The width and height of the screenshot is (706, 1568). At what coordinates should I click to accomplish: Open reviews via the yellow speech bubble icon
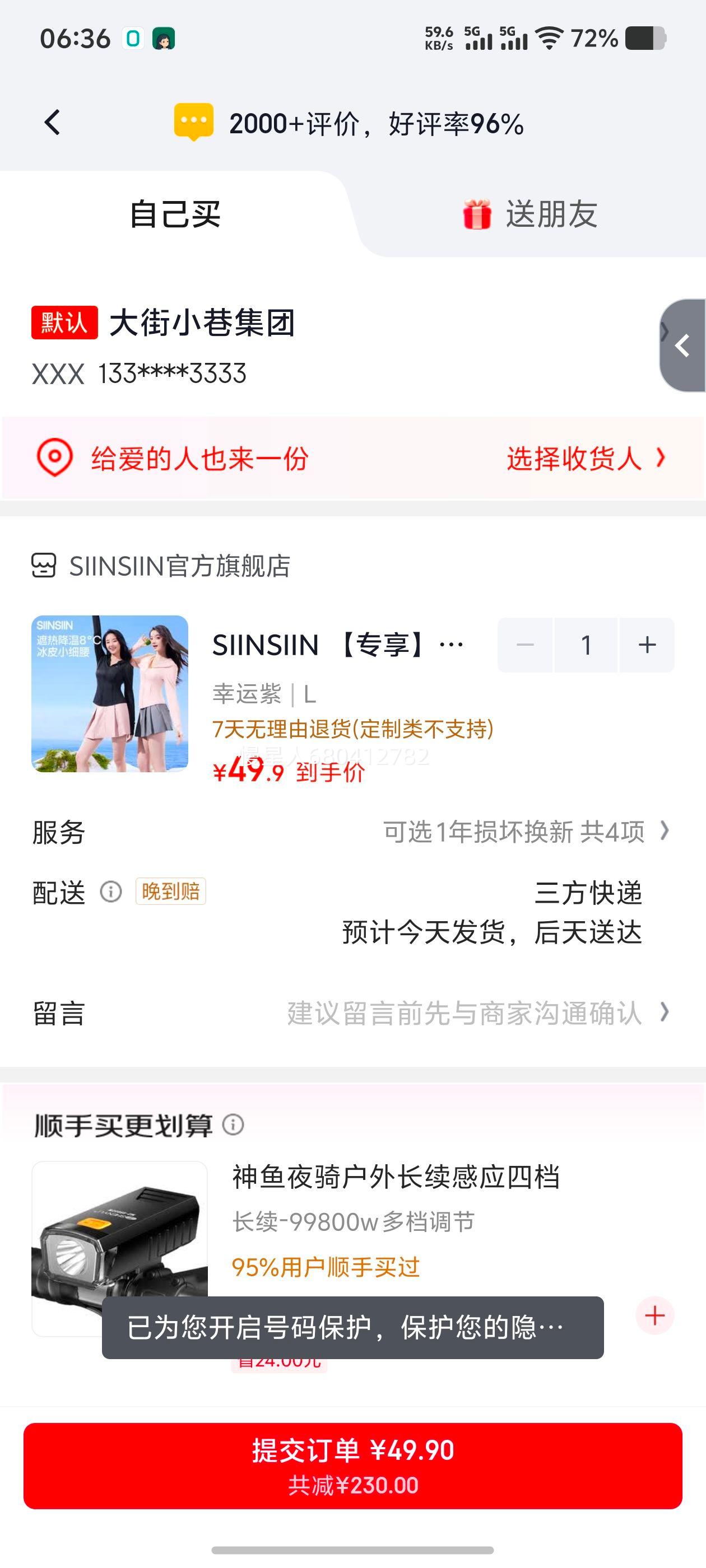194,120
